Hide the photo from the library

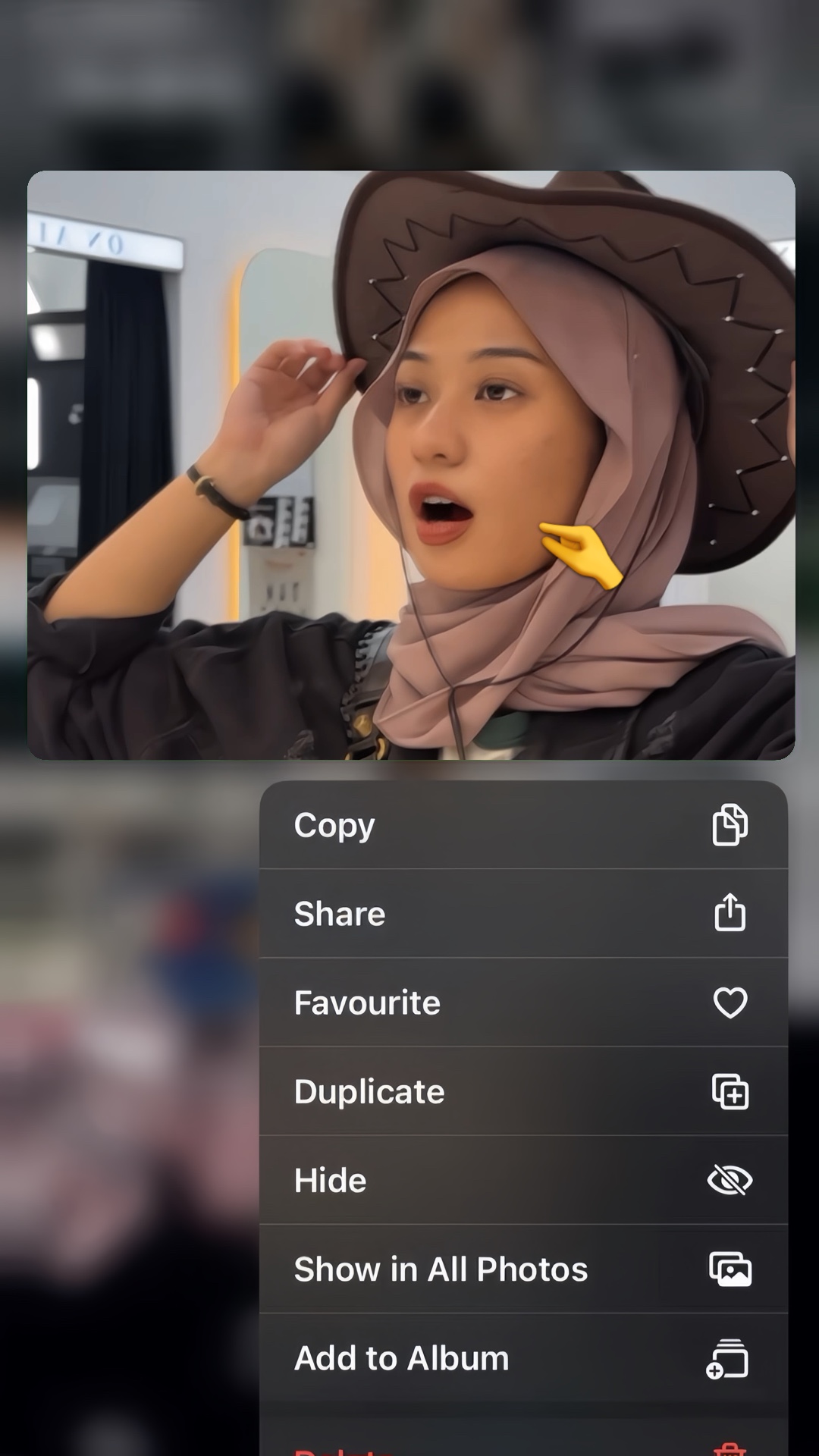pyautogui.click(x=523, y=1180)
